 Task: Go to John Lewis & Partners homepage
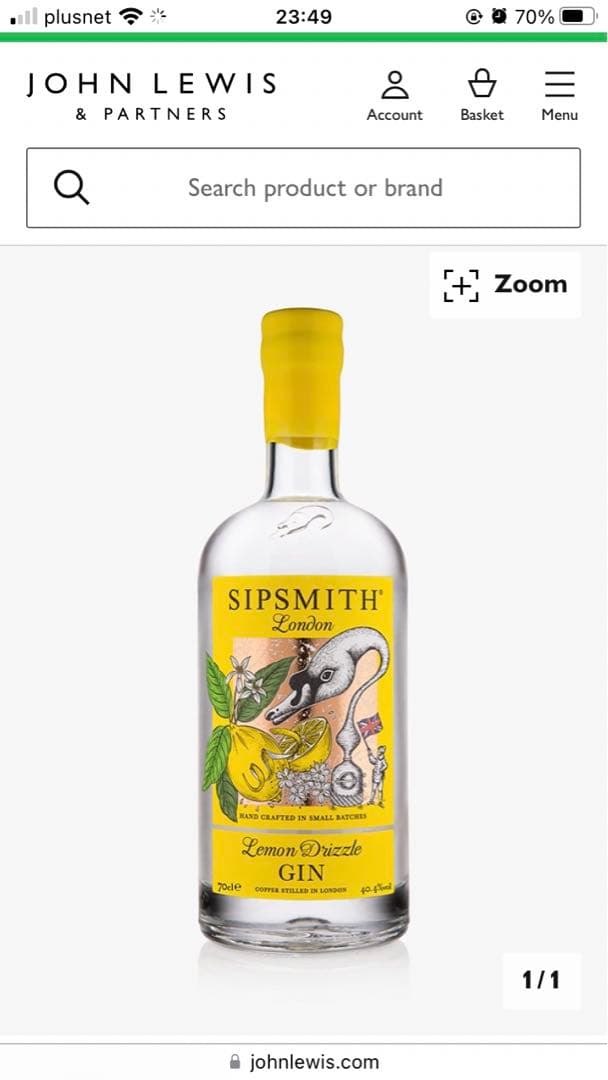point(151,96)
